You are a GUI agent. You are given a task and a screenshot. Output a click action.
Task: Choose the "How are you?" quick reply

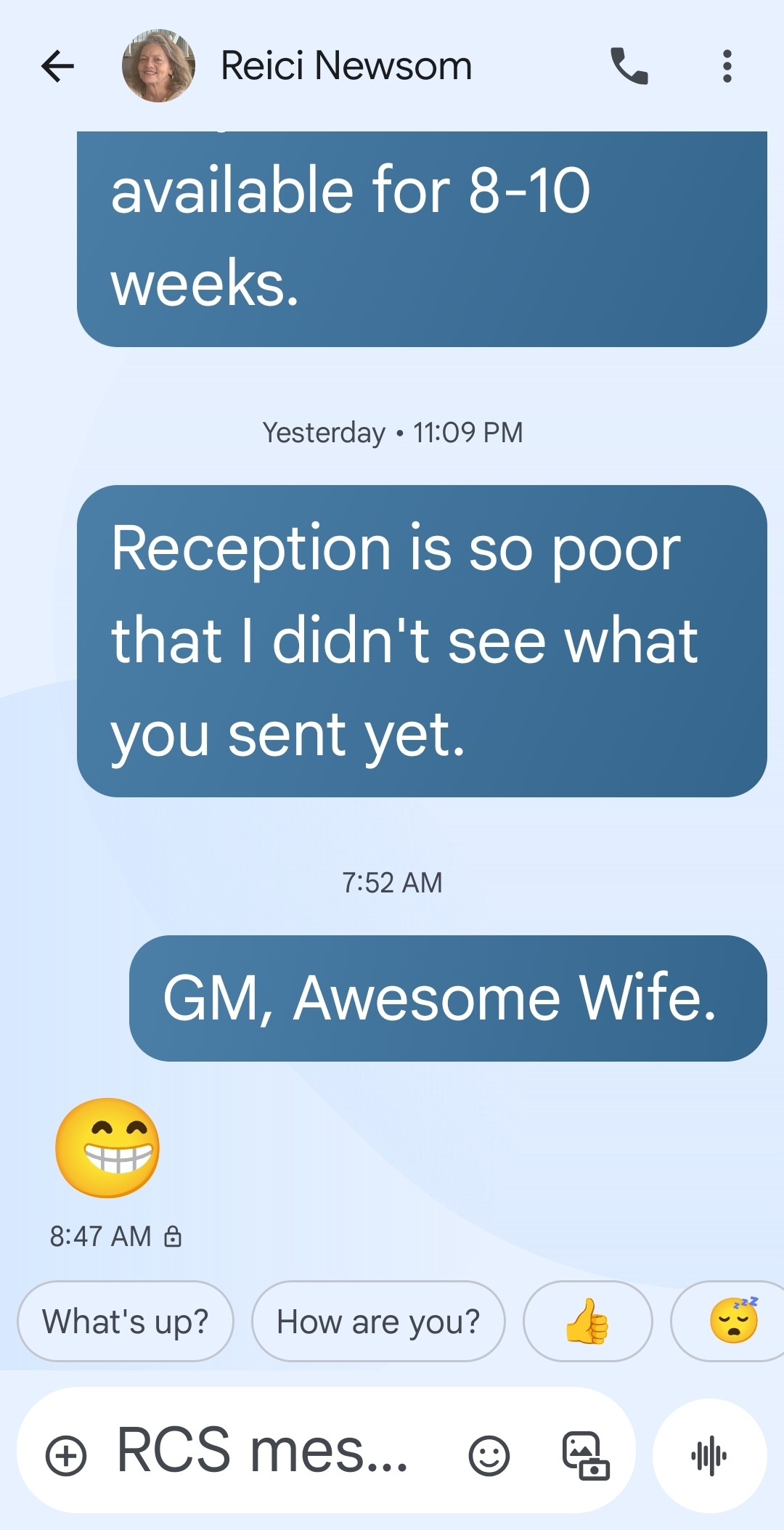[x=378, y=1321]
